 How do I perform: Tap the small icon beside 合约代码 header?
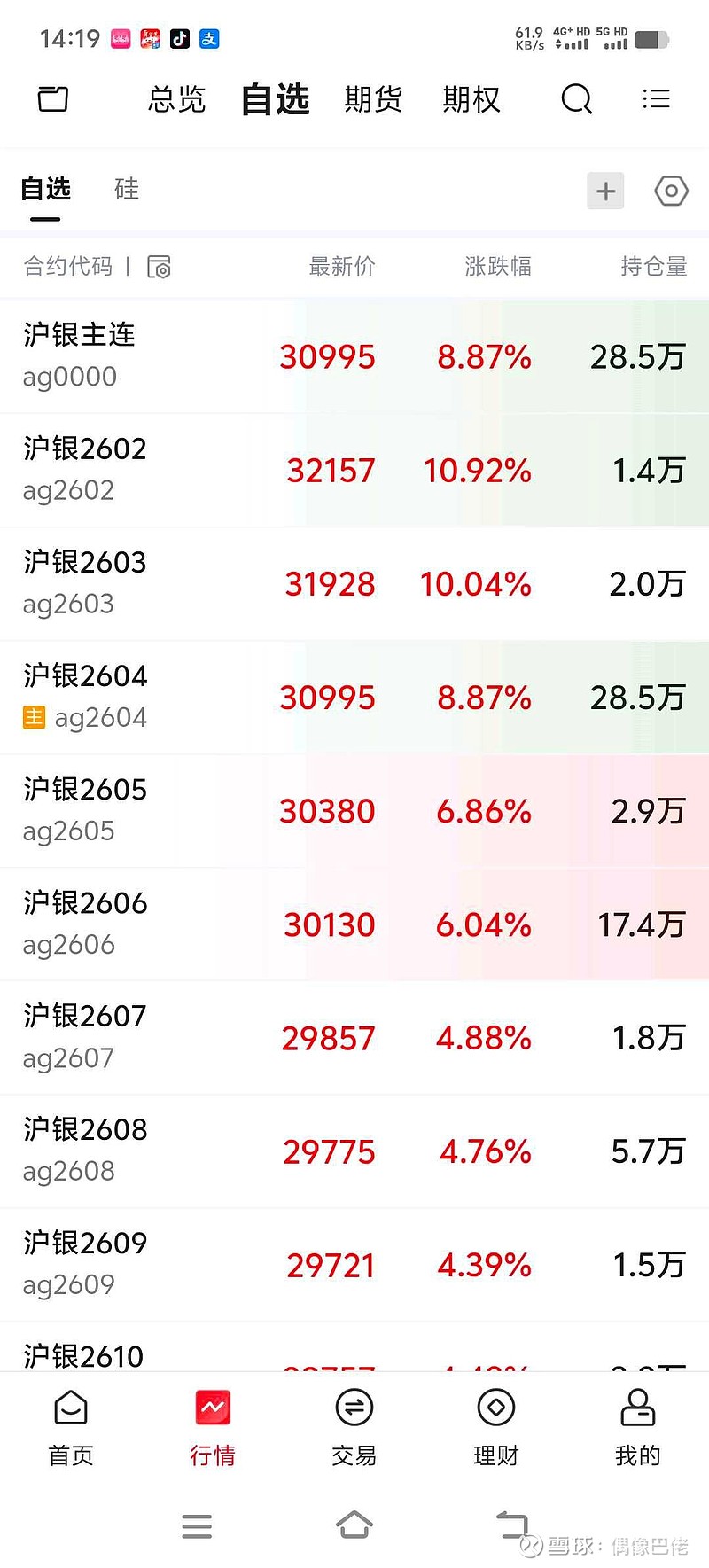(x=160, y=267)
